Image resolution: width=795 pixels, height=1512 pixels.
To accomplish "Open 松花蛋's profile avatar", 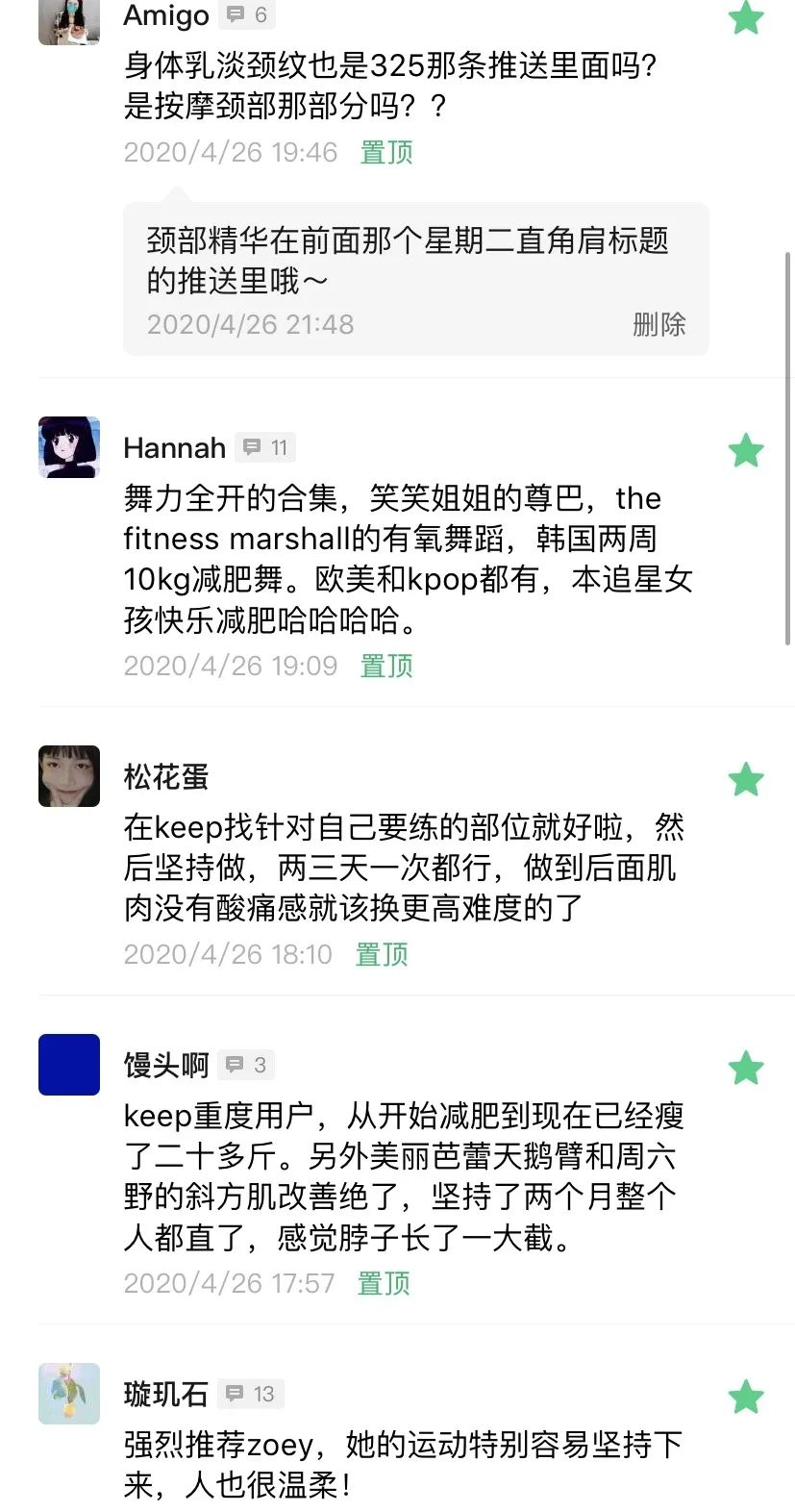I will click(69, 776).
